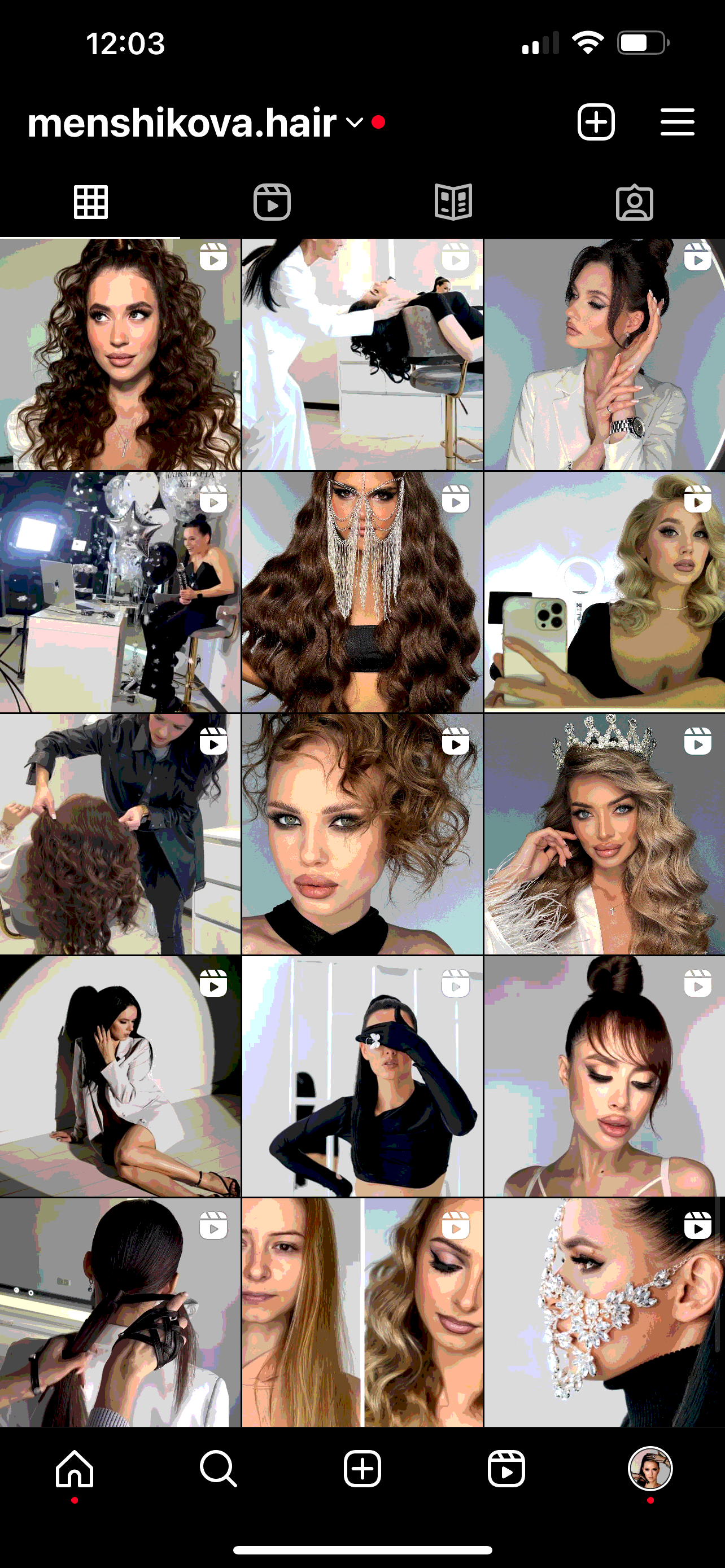The width and height of the screenshot is (725, 1568).
Task: Open the reel with silver balloons
Action: tap(120, 592)
